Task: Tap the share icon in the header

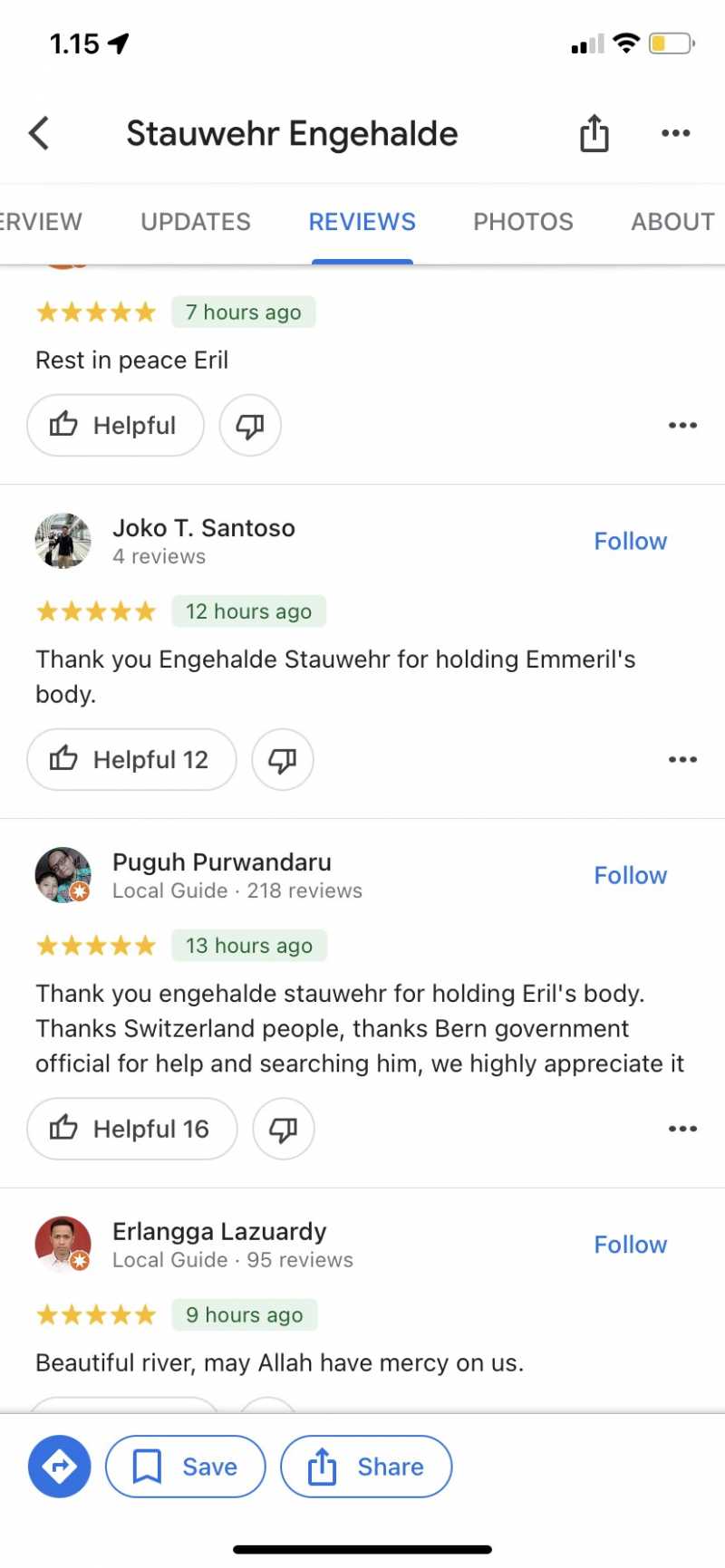Action: (x=594, y=134)
